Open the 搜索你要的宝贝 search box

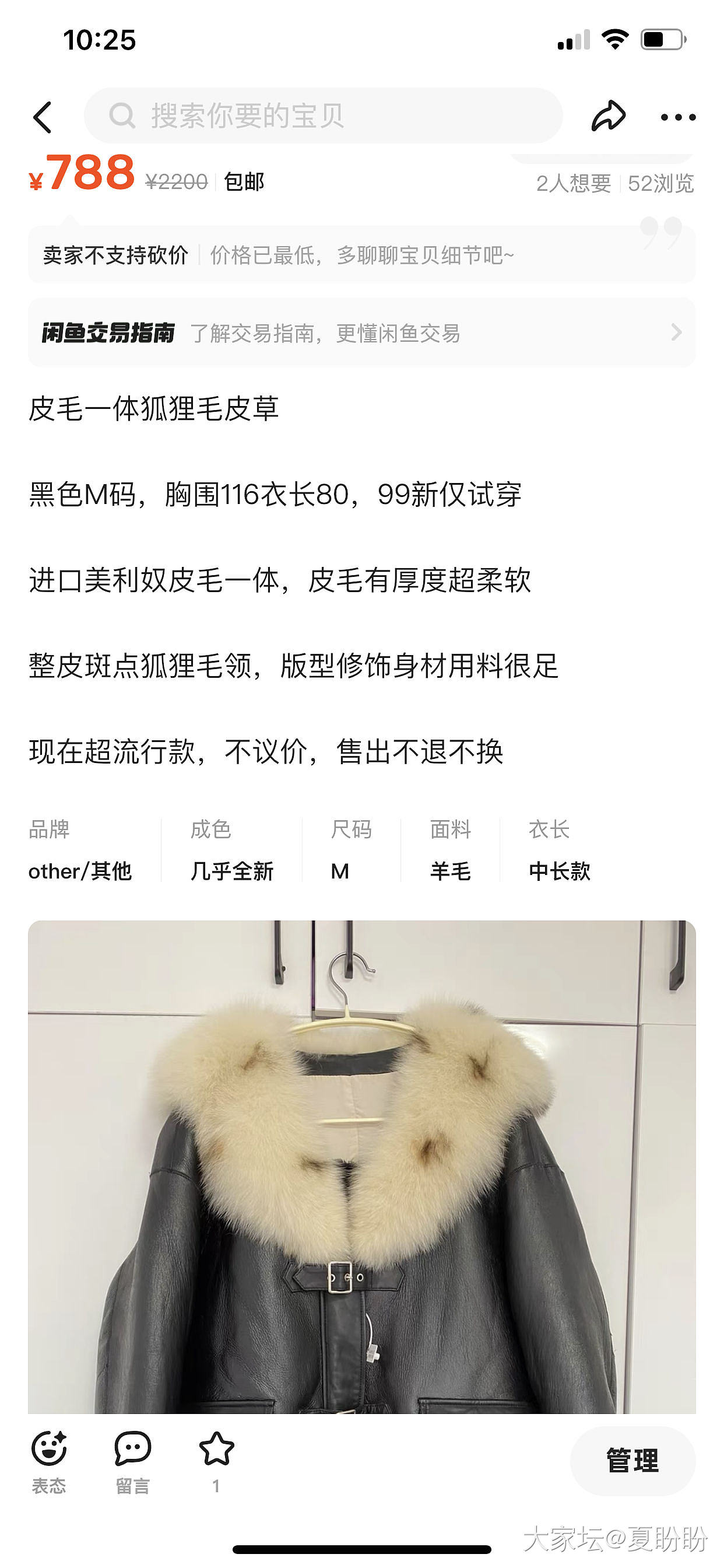pyautogui.click(x=323, y=116)
